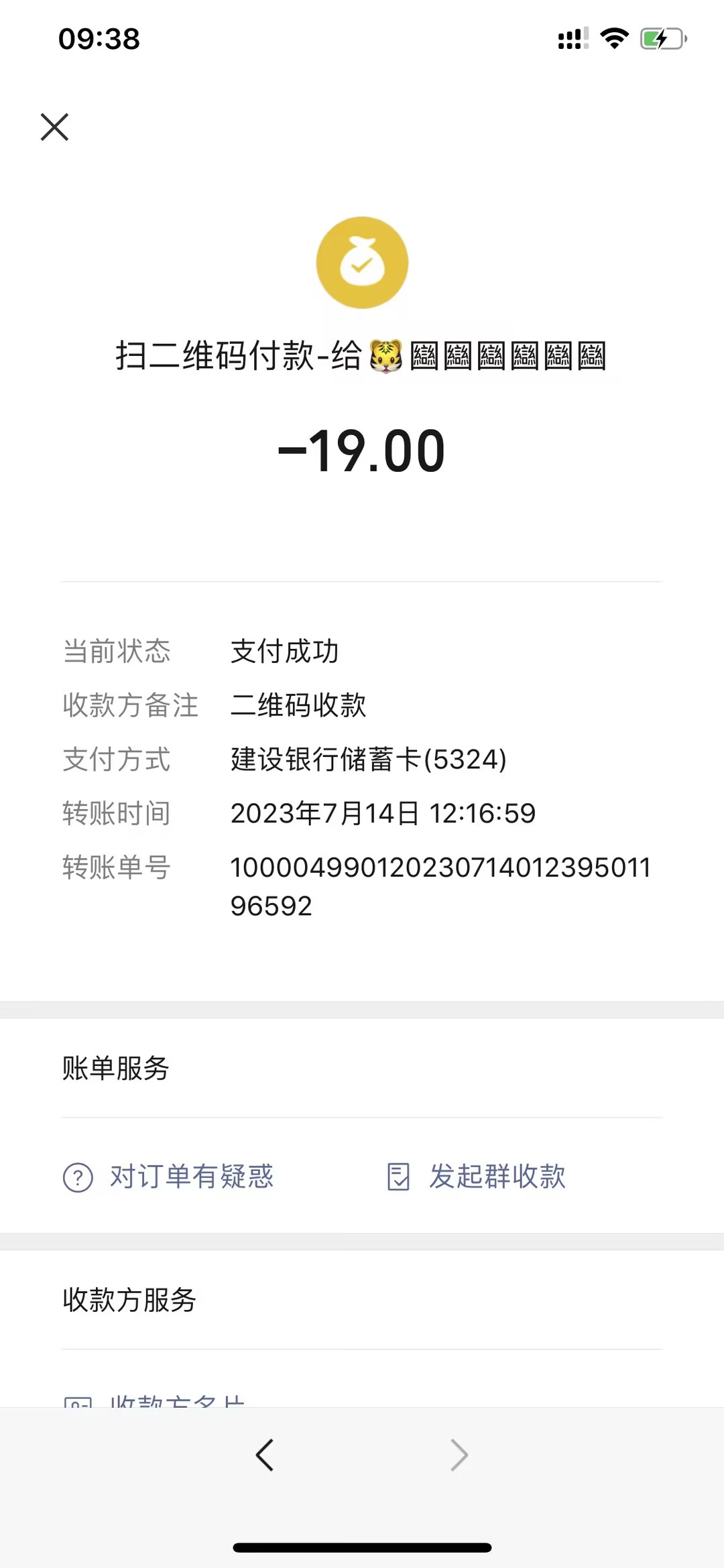Open 对订单有疑惑 order help
The image size is (724, 1568).
[169, 1177]
